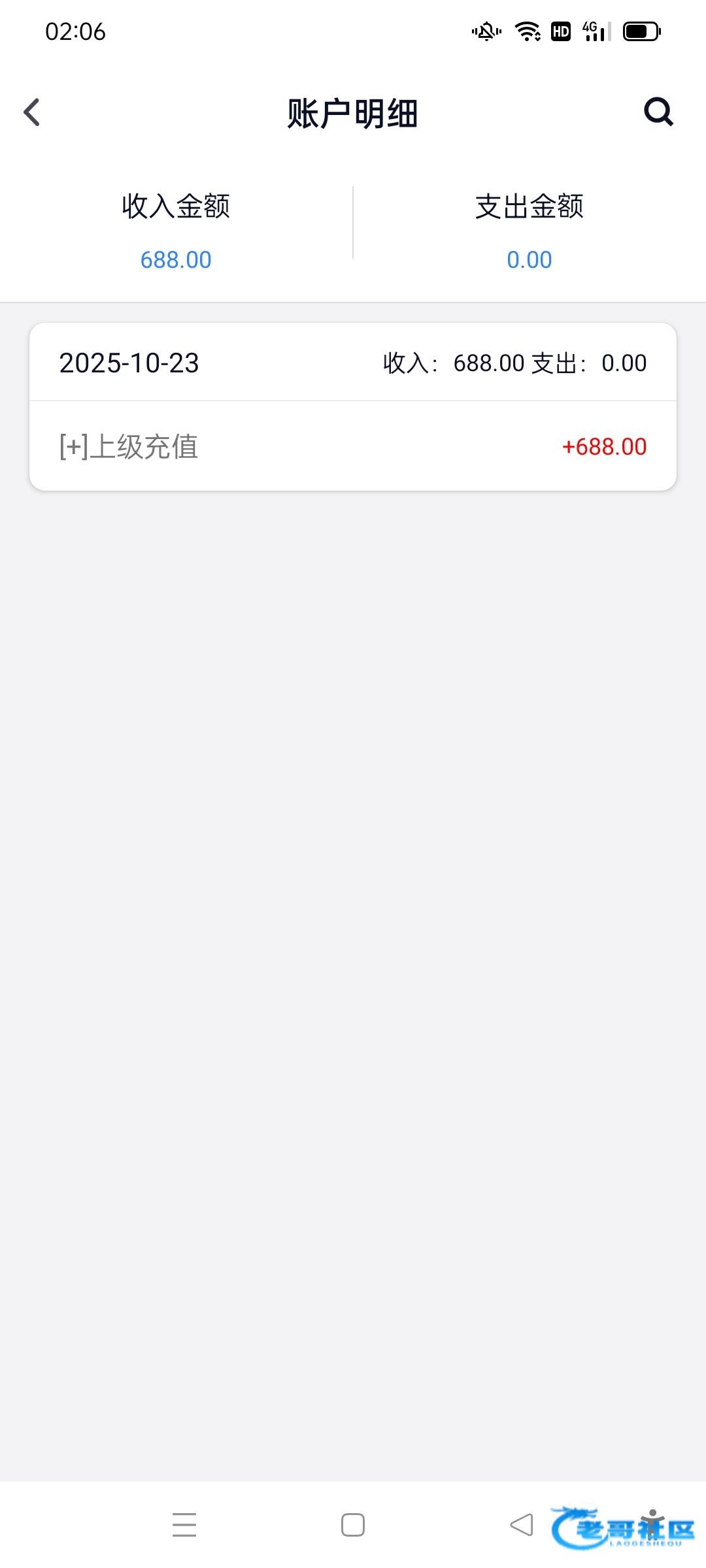706x1568 pixels.
Task: Open the search icon in the header
Action: pyautogui.click(x=658, y=112)
